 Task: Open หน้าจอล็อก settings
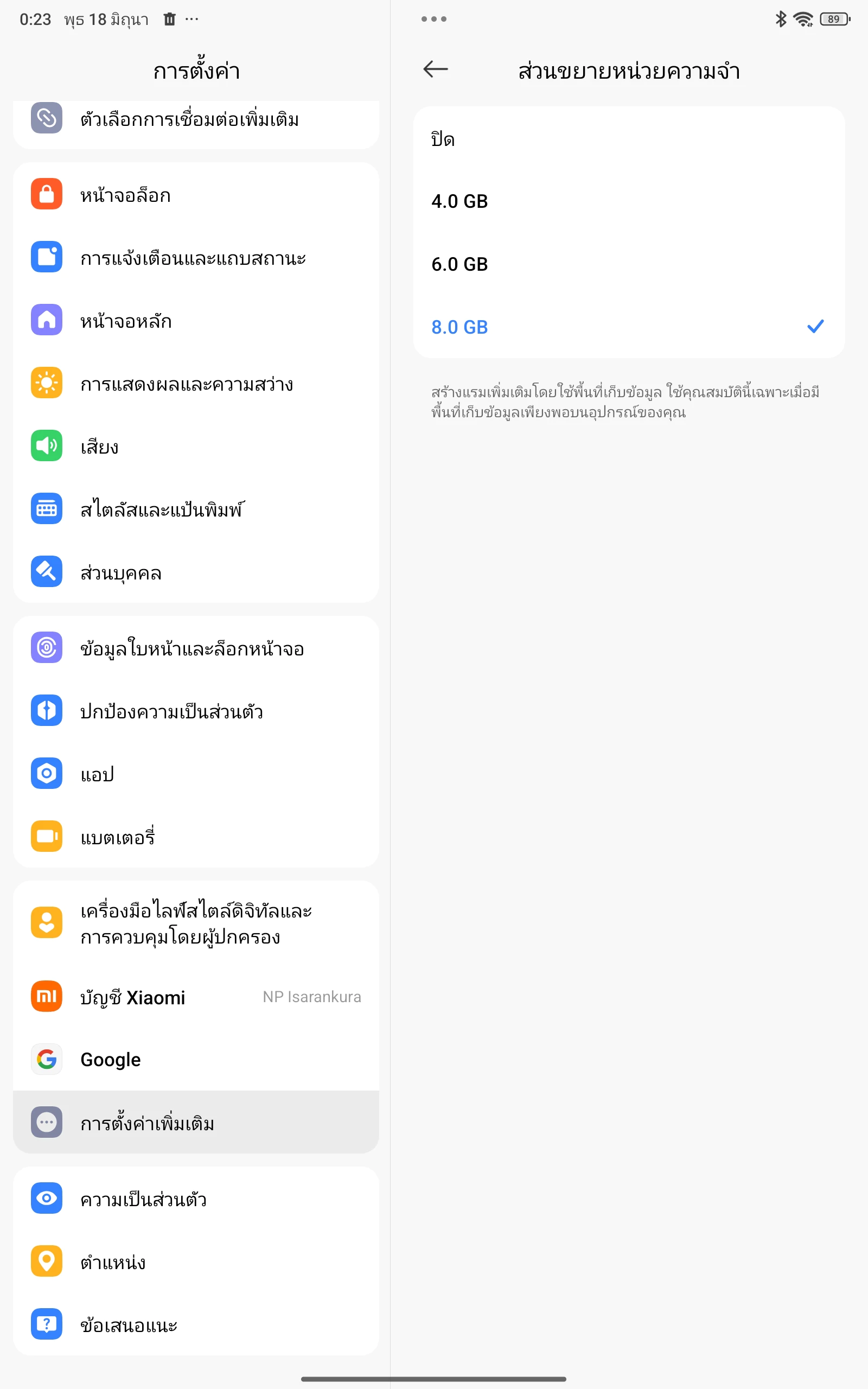(196, 194)
